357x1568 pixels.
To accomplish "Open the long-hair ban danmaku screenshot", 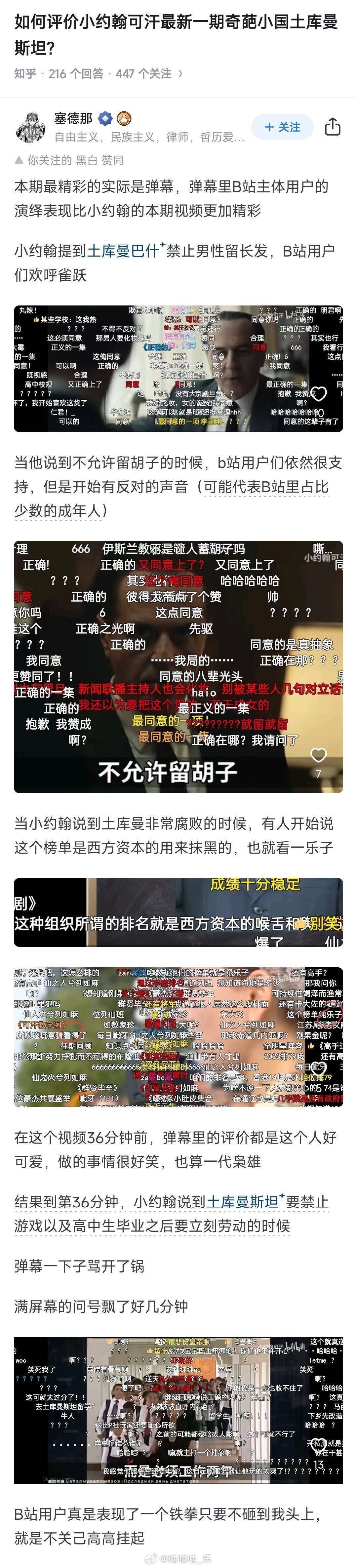I will point(178,368).
